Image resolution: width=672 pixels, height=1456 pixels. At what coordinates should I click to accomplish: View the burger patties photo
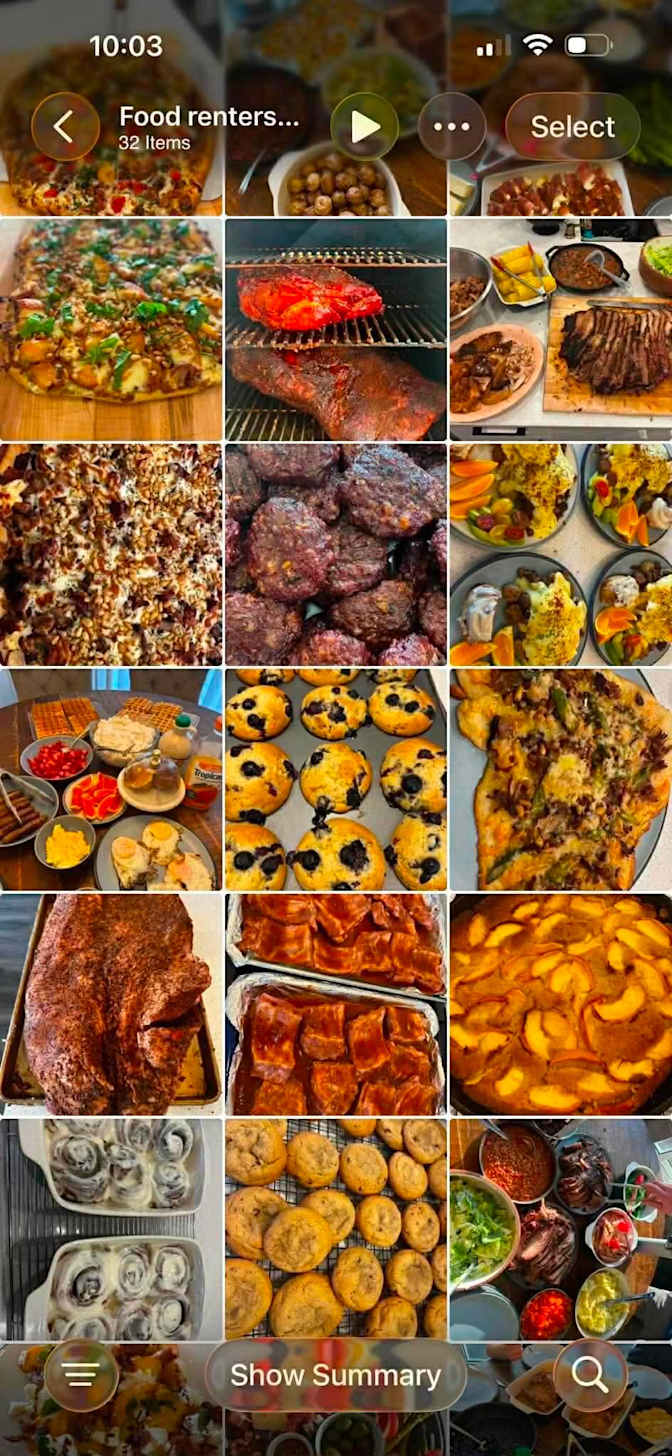point(336,555)
